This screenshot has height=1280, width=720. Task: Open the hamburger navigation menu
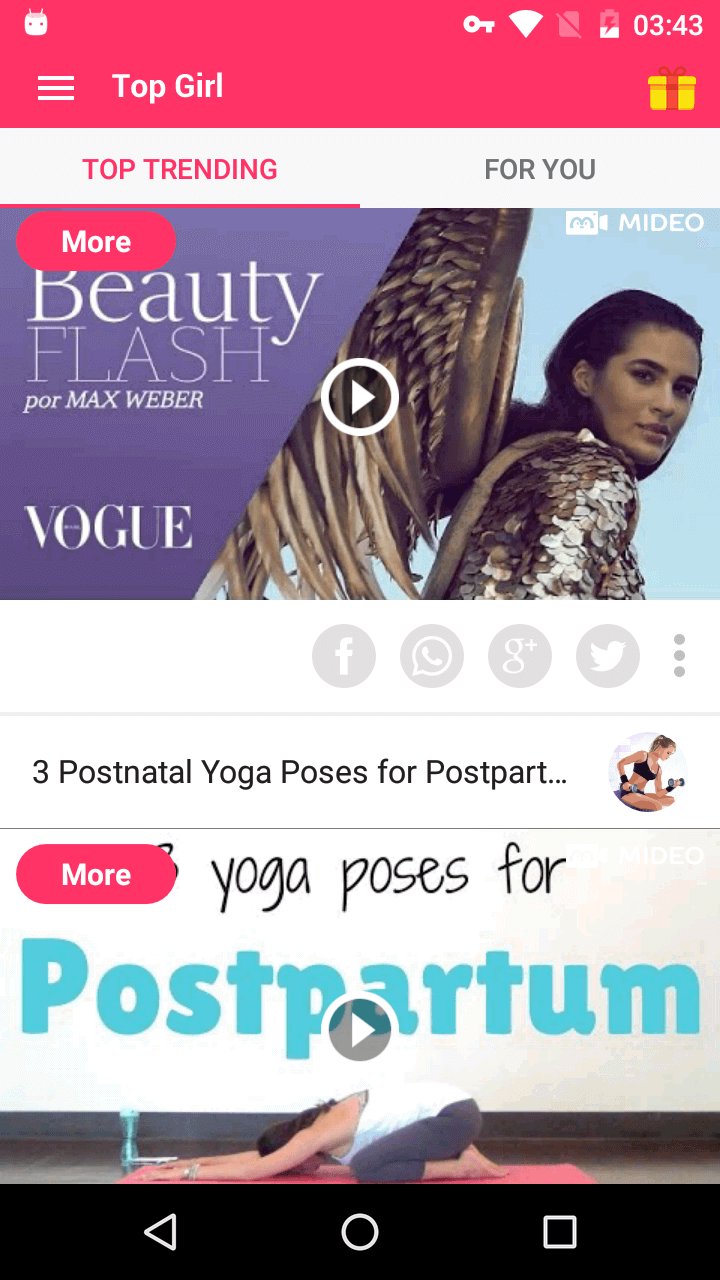pyautogui.click(x=56, y=88)
